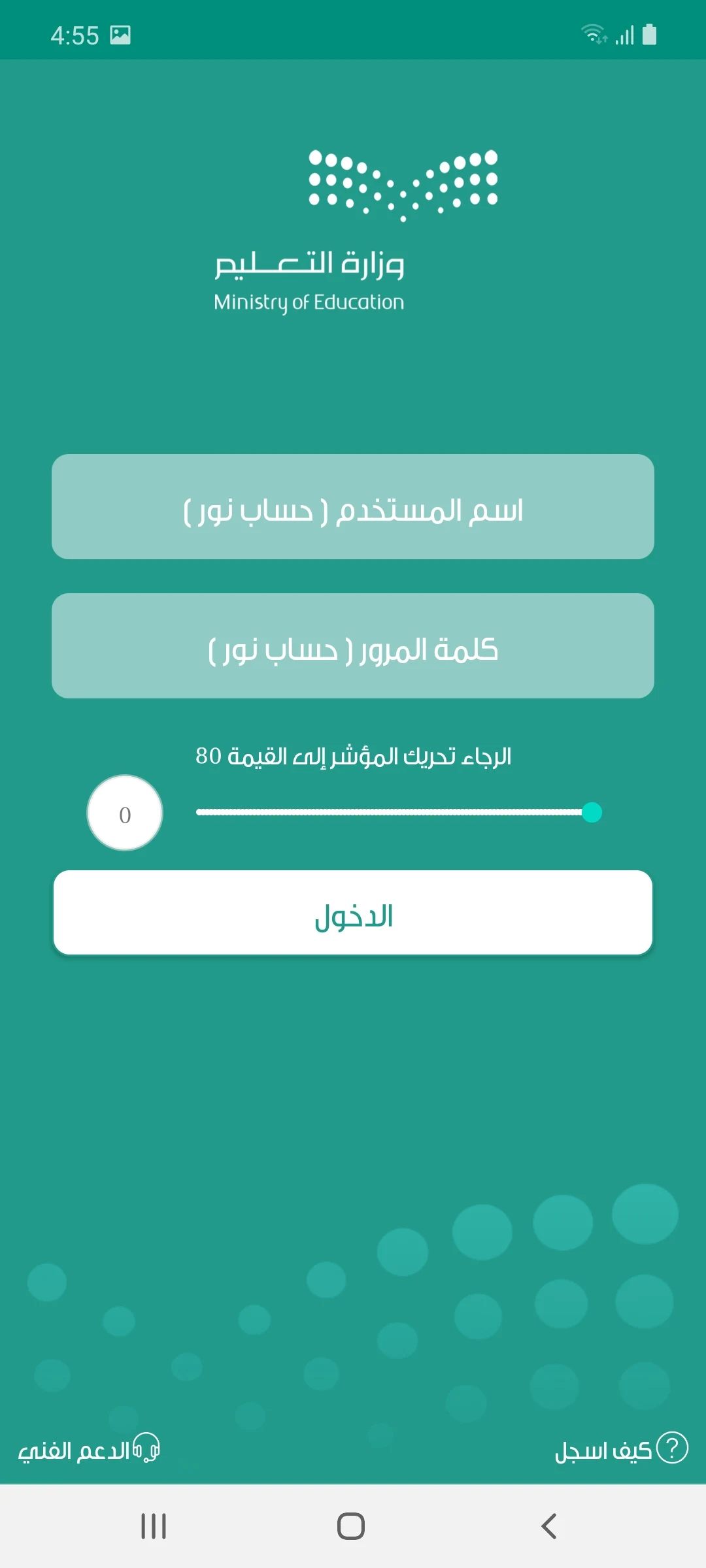Click the verification slider handle
The width and height of the screenshot is (706, 1568).
coord(594,813)
